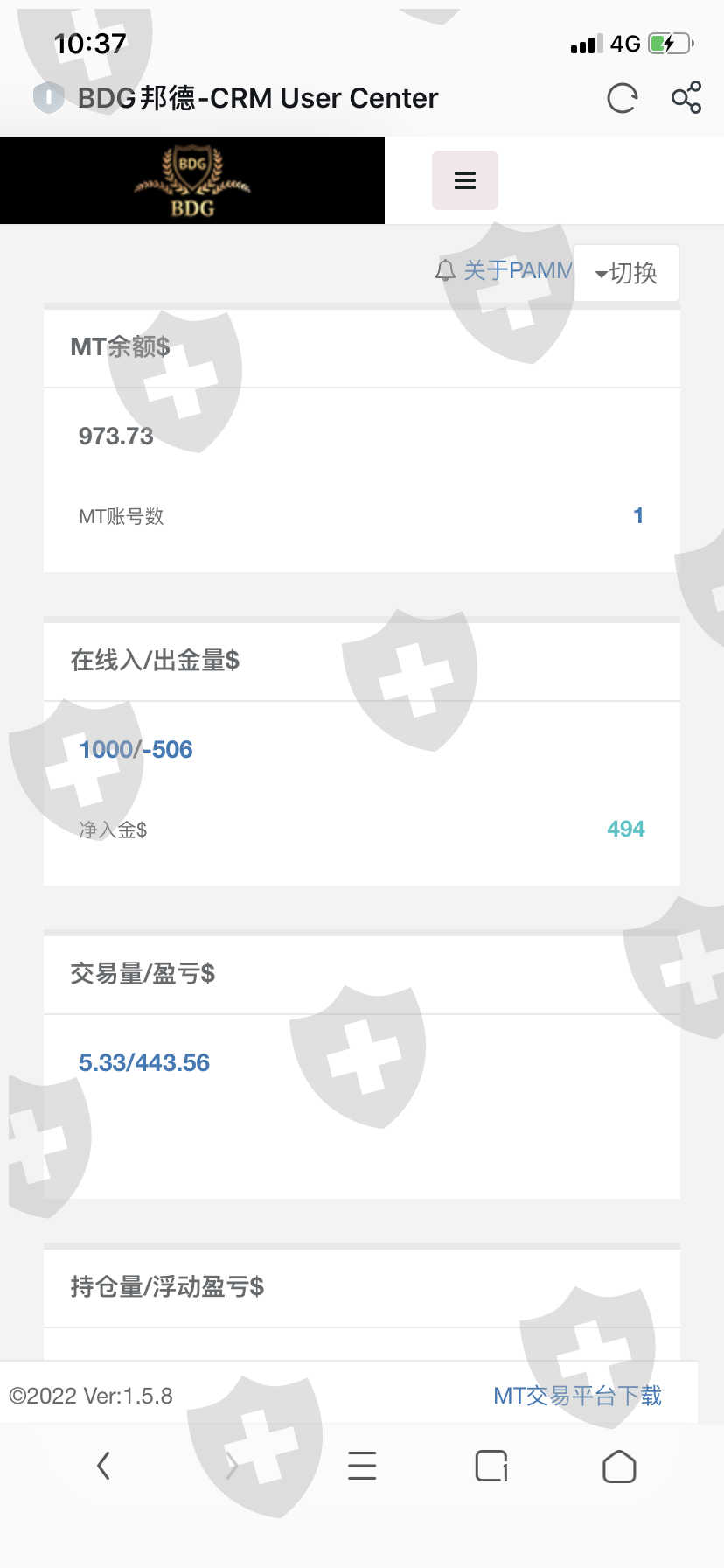Image resolution: width=724 pixels, height=1568 pixels.
Task: Open the hamburger menu button
Action: pos(465,180)
